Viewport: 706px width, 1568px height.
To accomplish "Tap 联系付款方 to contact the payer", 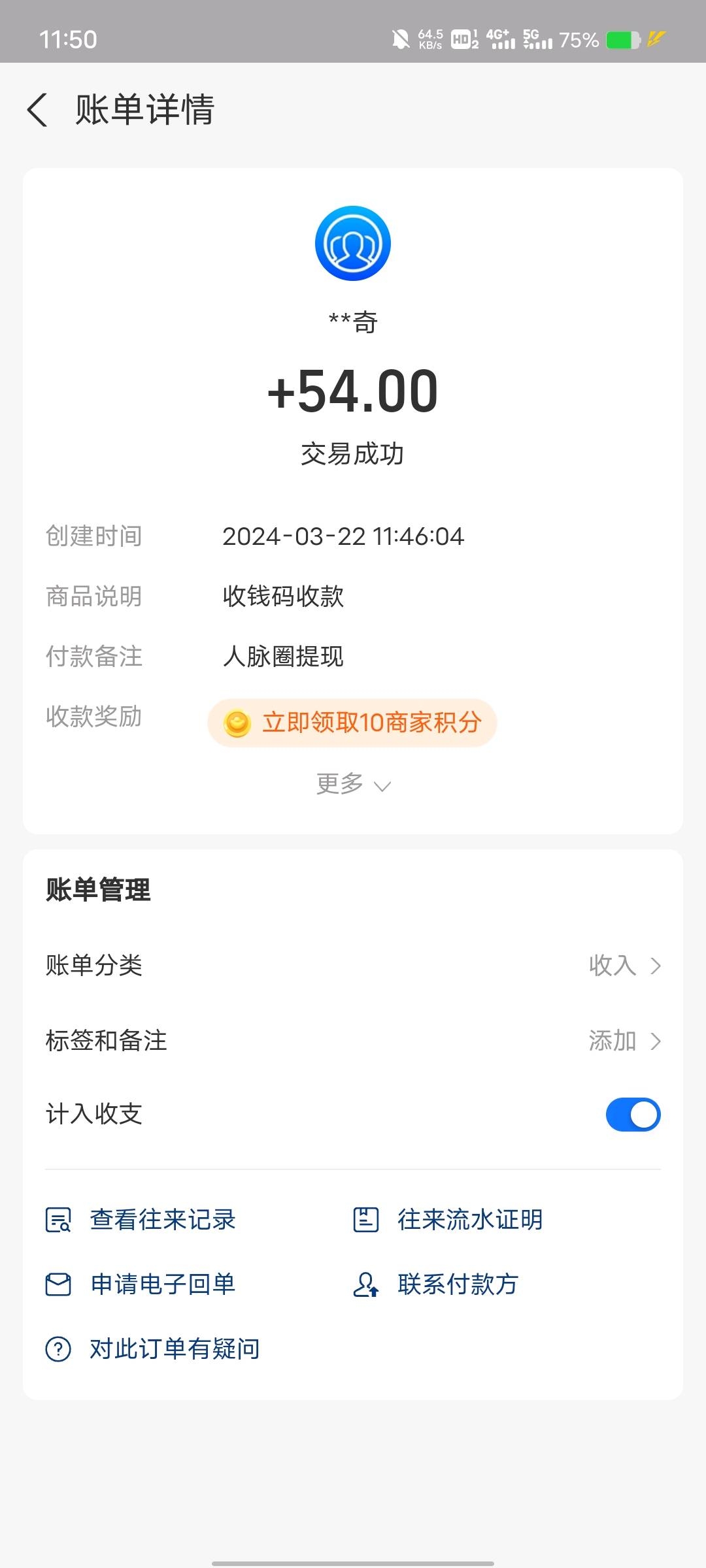I will (435, 1284).
